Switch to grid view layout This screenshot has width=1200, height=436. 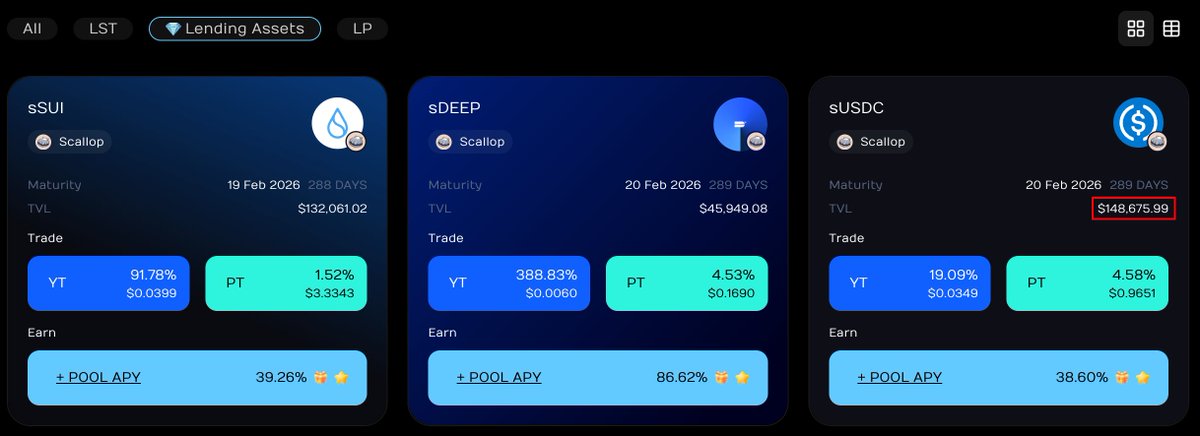(1135, 29)
